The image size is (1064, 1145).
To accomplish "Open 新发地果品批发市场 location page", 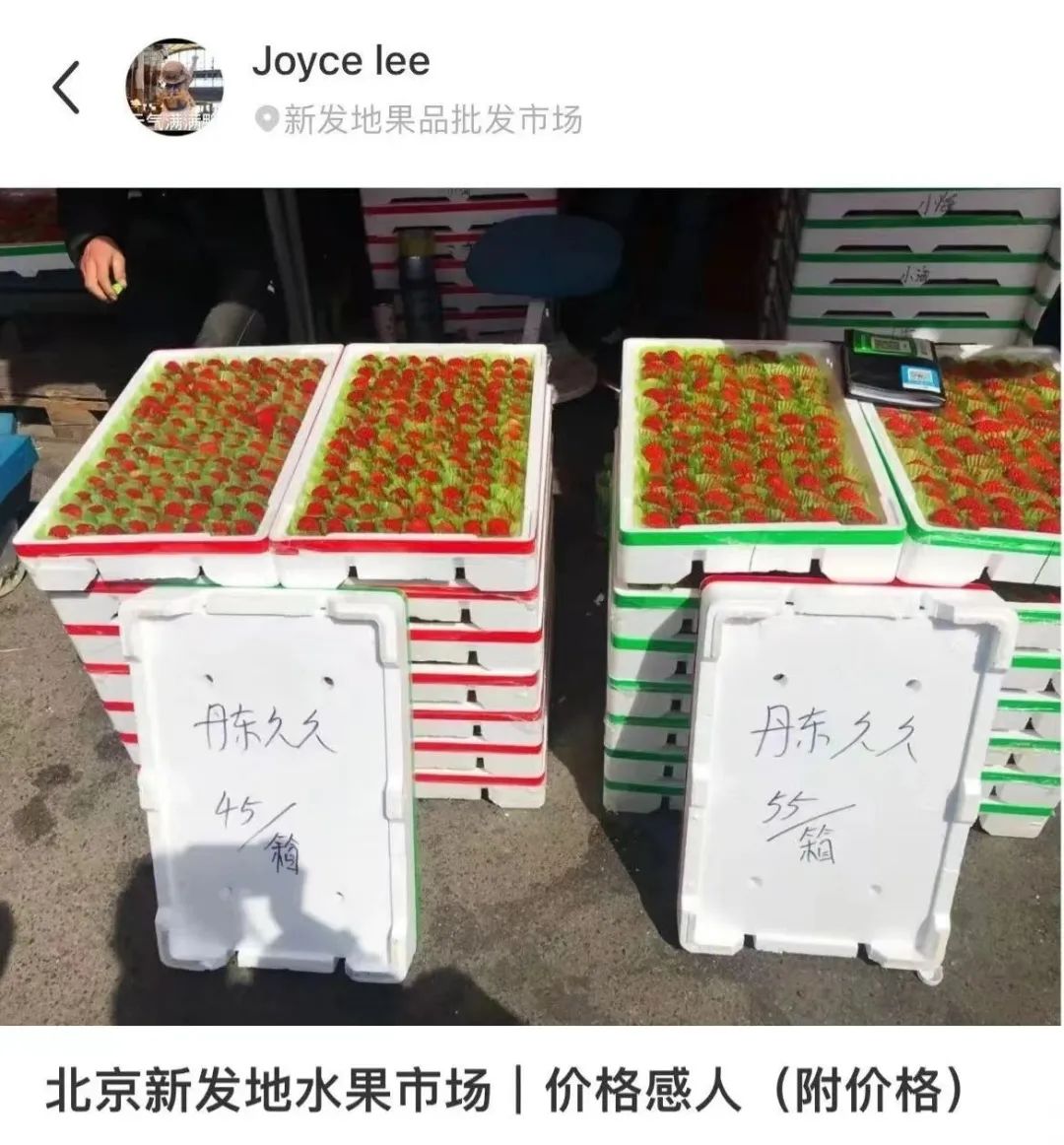I will (x=433, y=117).
